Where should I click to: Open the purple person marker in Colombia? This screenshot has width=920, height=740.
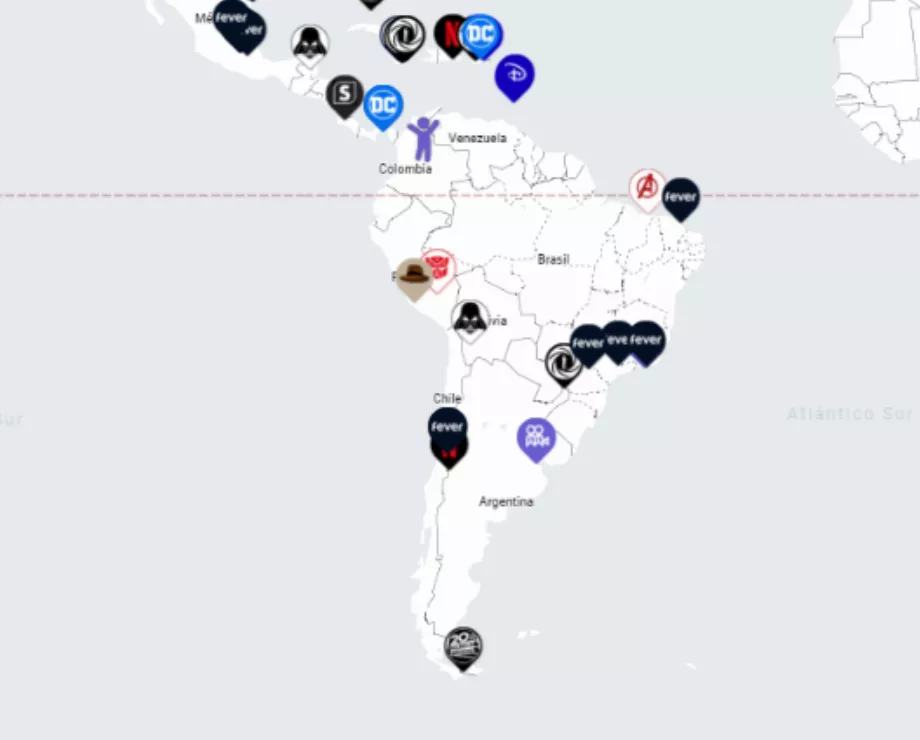[x=423, y=138]
